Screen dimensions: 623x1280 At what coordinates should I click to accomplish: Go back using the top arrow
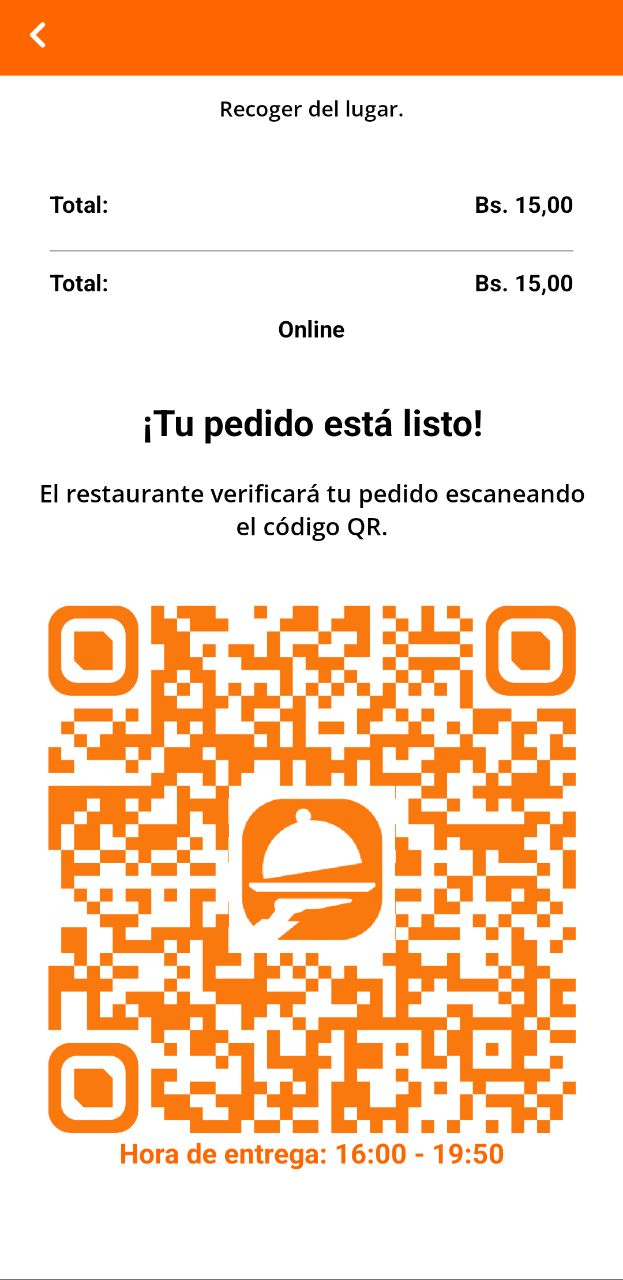pos(38,36)
